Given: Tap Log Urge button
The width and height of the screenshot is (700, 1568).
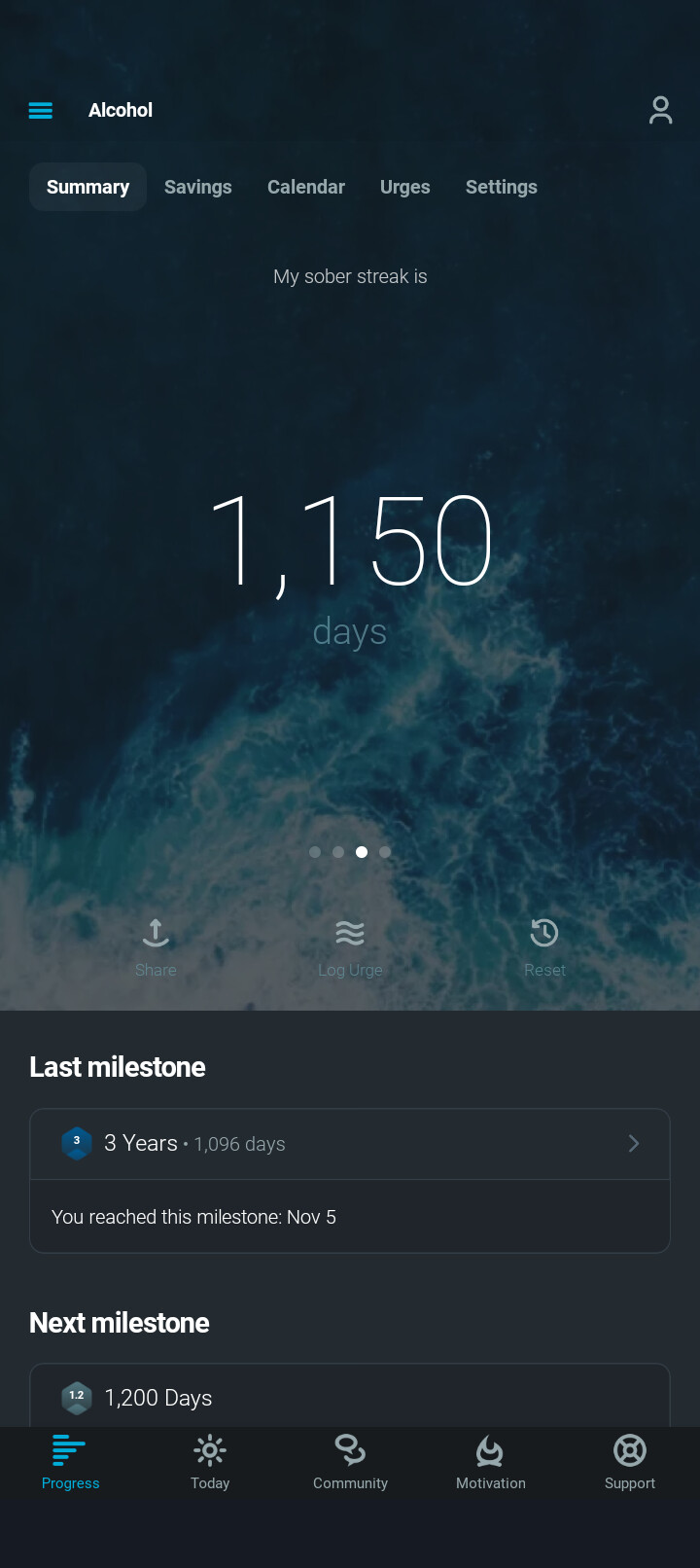Looking at the screenshot, I should point(350,945).
